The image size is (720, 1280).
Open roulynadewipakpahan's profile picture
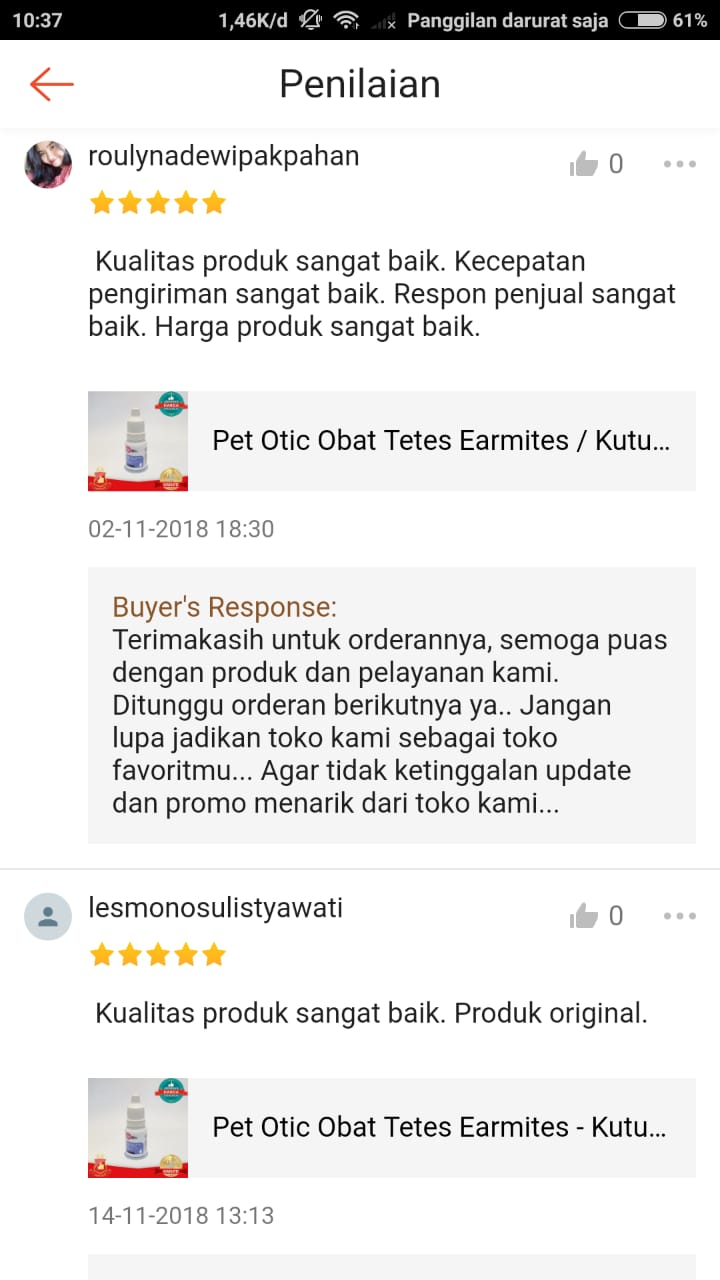coord(48,165)
